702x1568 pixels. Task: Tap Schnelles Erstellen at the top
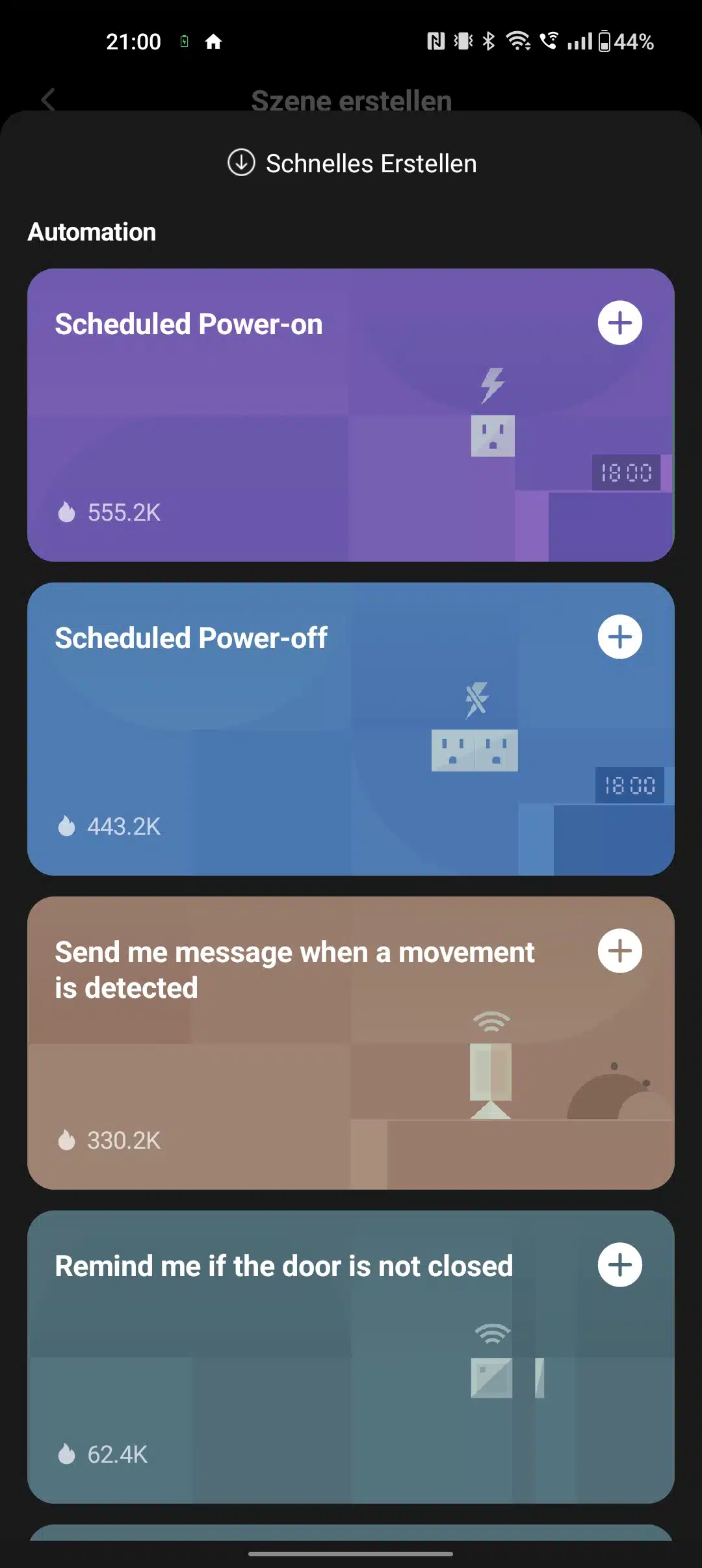[352, 163]
